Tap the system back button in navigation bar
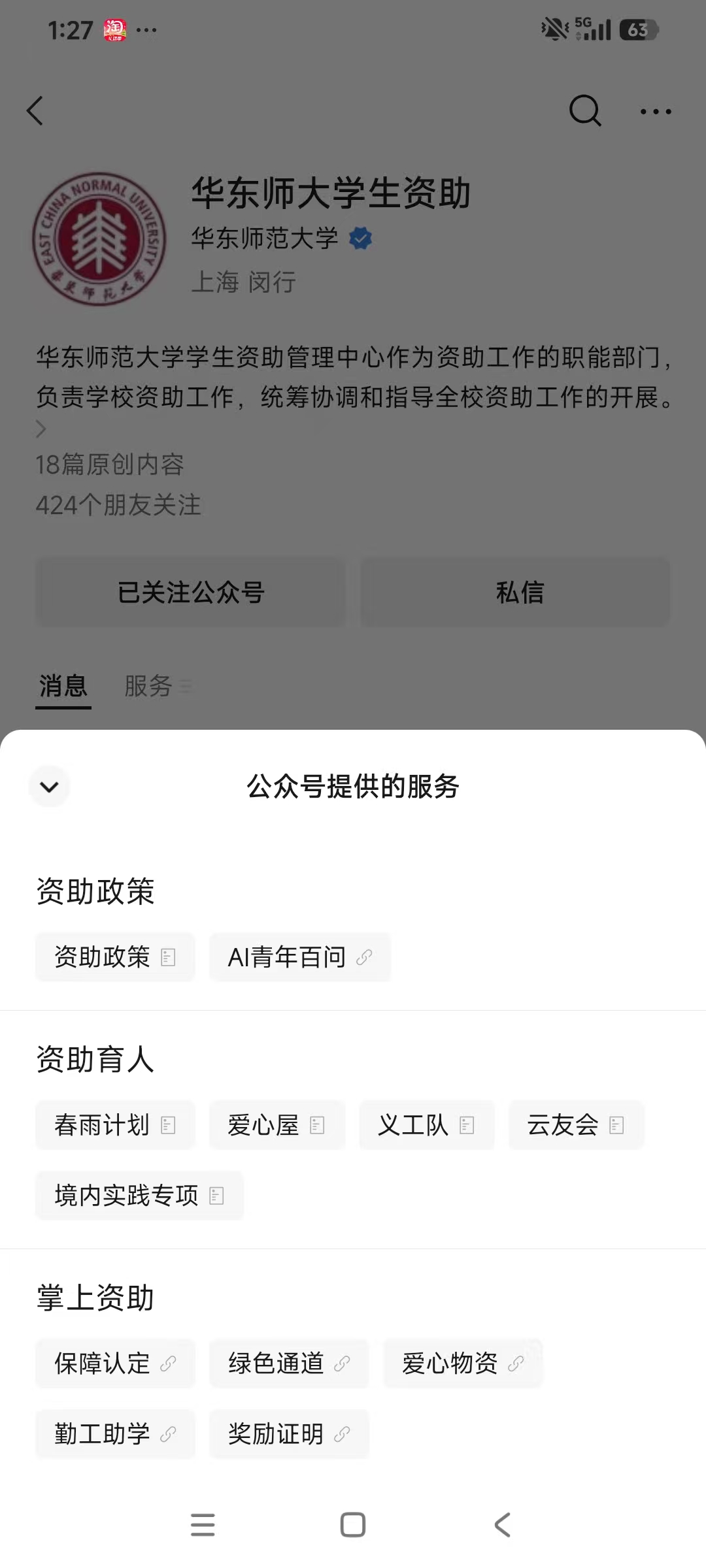 (x=502, y=1525)
